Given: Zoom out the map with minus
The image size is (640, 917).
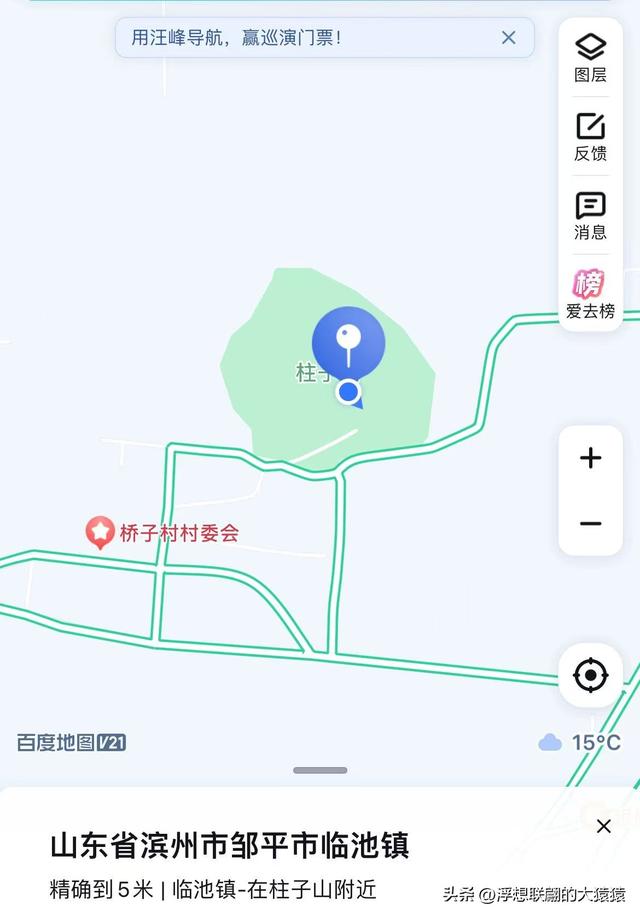Looking at the screenshot, I should pyautogui.click(x=590, y=523).
